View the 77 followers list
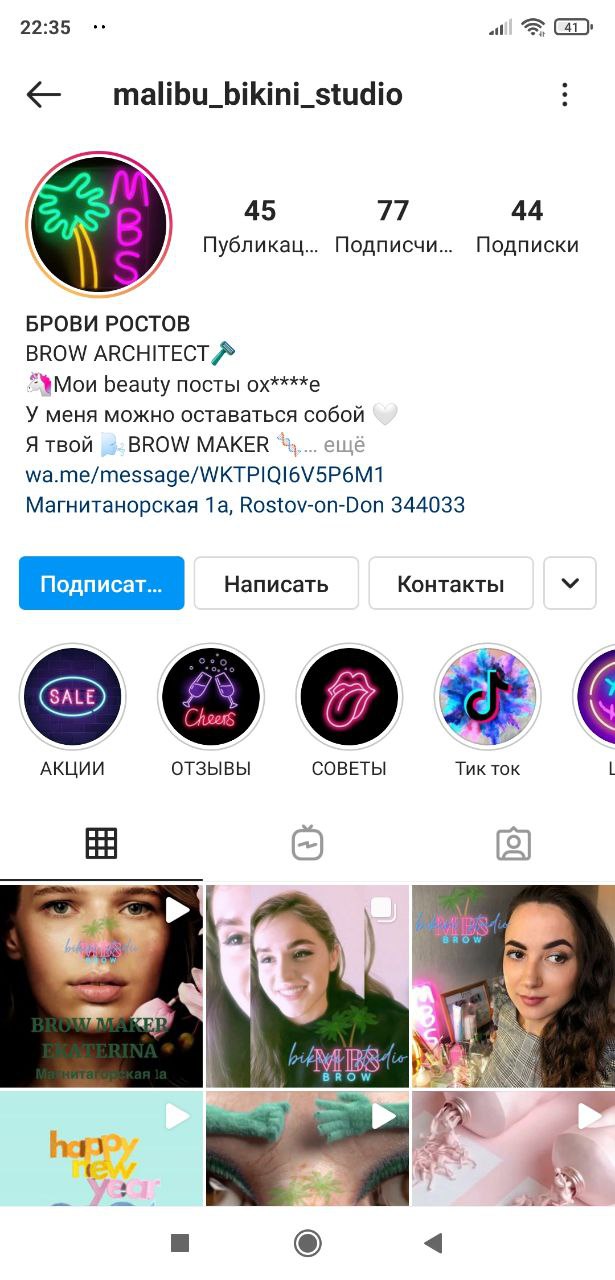615x1280 pixels. point(393,226)
